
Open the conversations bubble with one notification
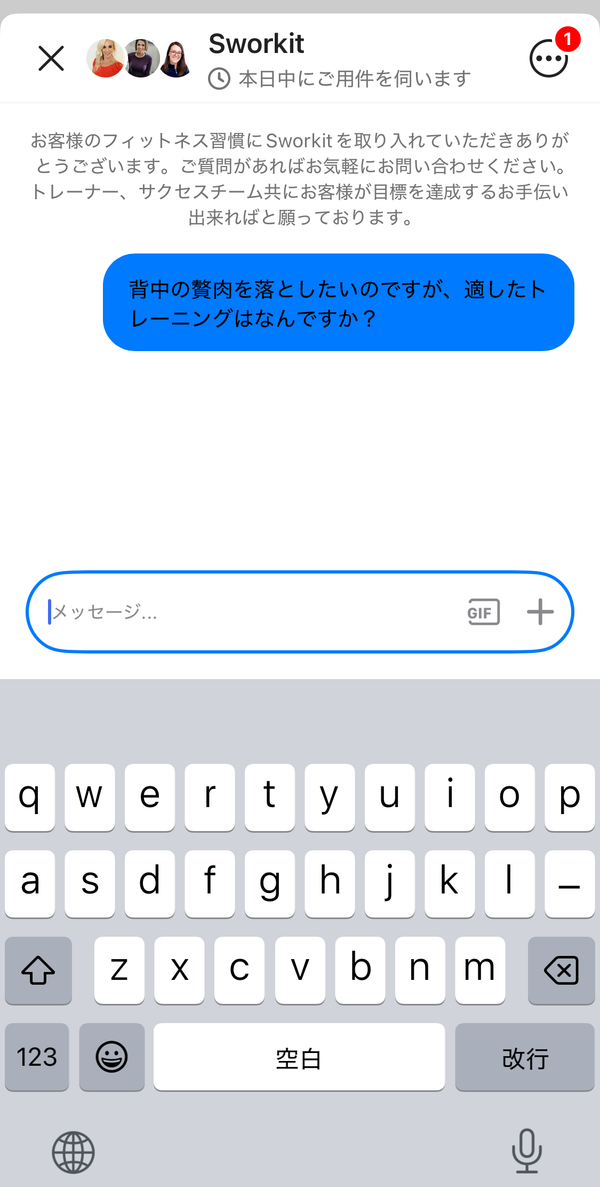[550, 57]
